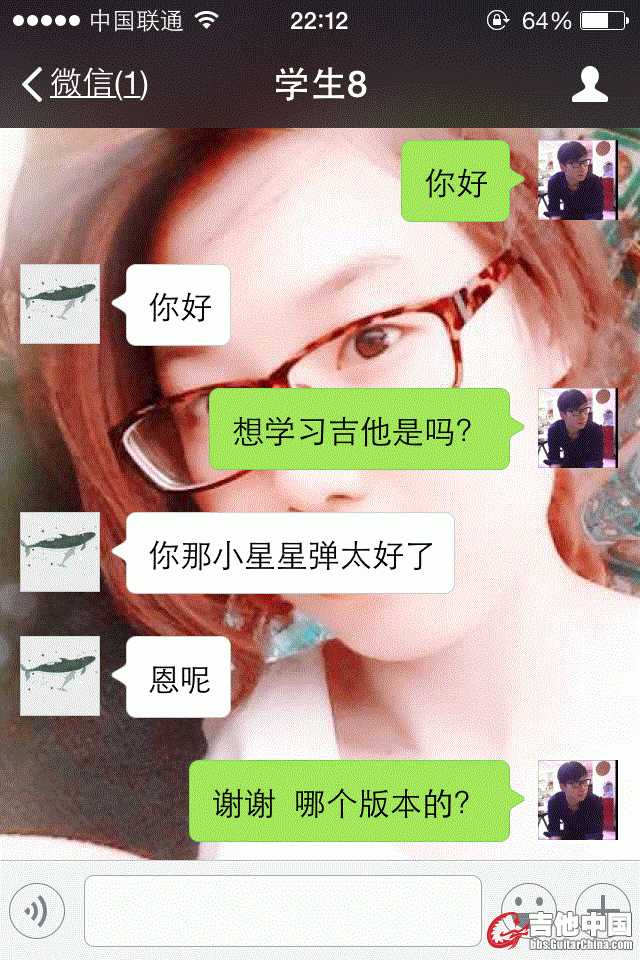Switch to voice input mode

(37, 911)
